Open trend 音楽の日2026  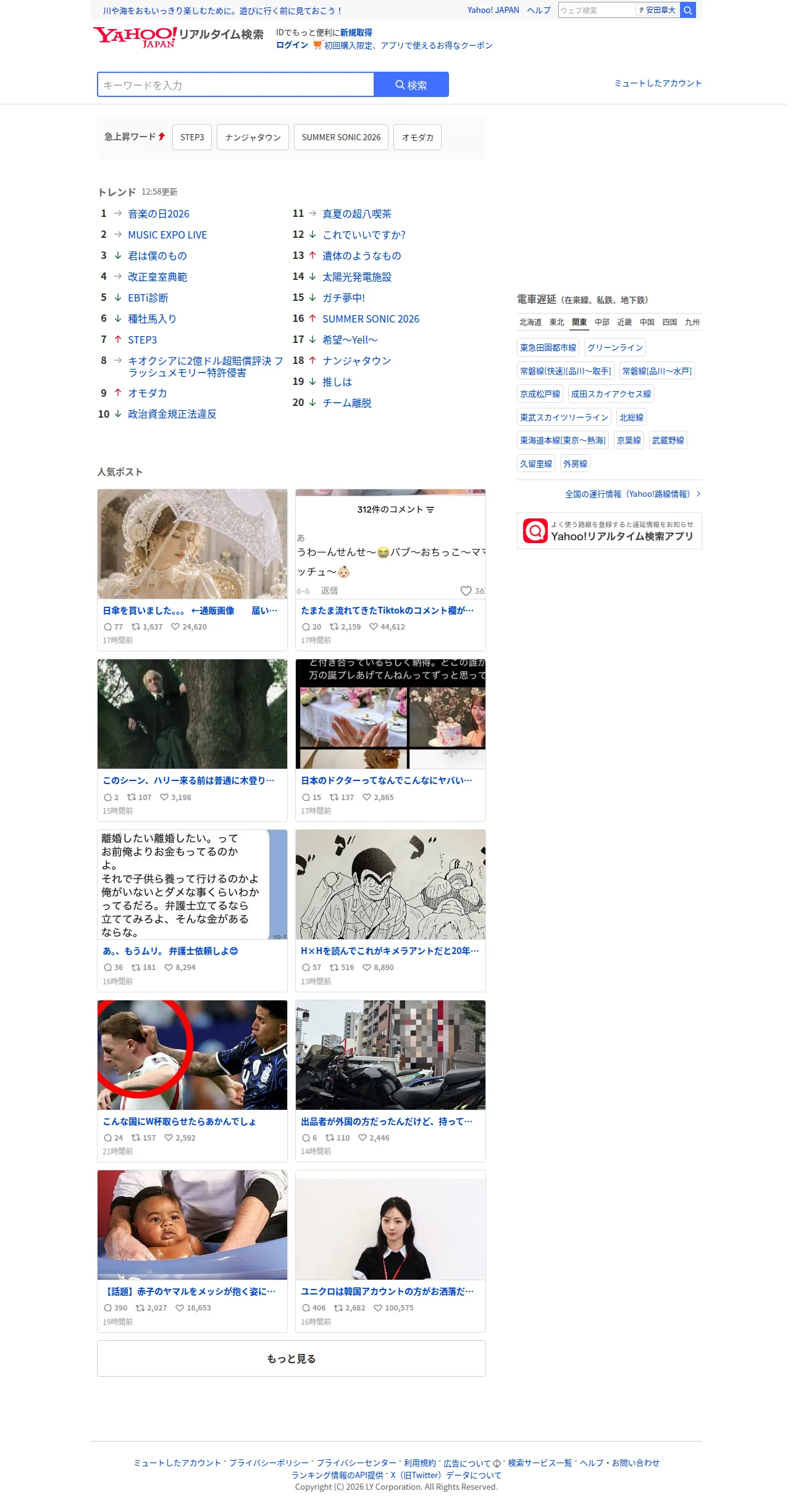point(159,214)
